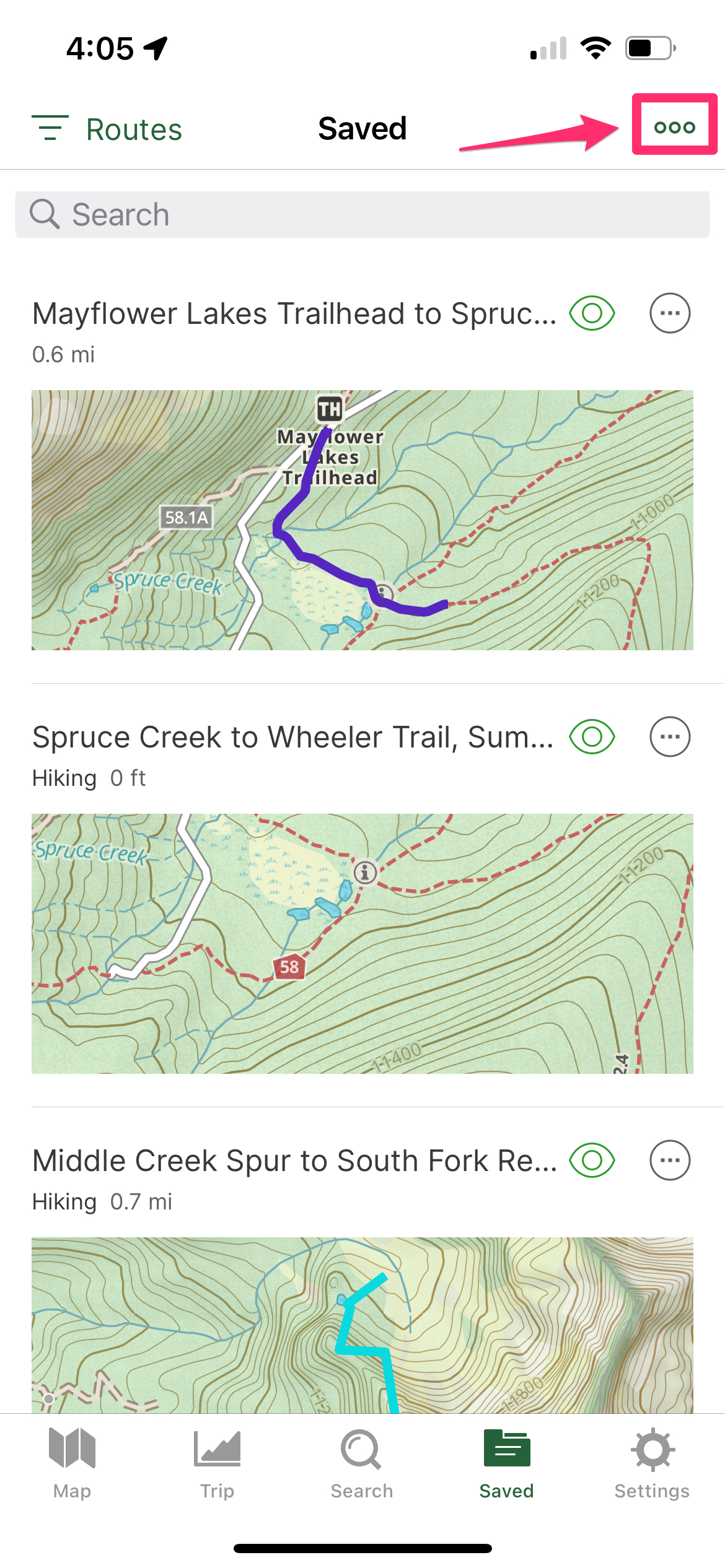This screenshot has height=1568, width=725.
Task: Open the Routes filter dropdown
Action: tap(108, 129)
